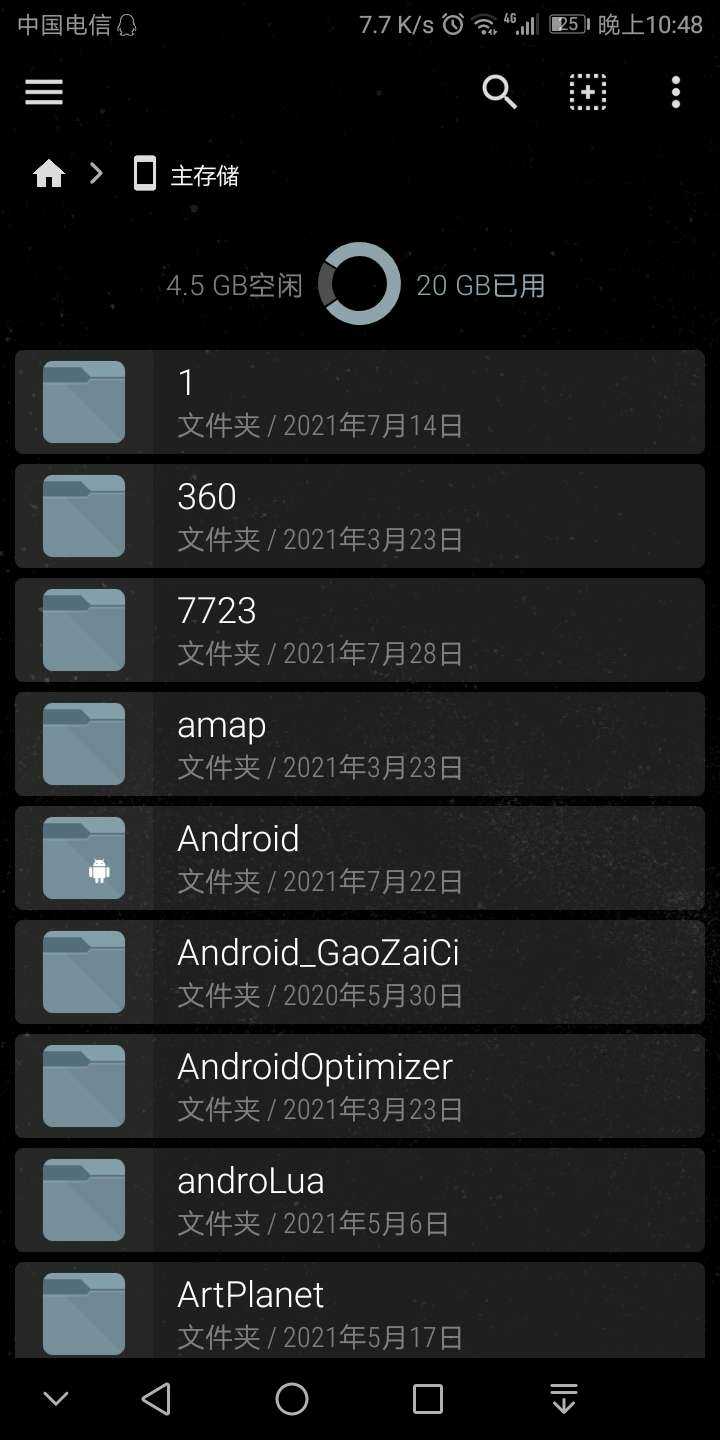Viewport: 720px width, 1440px height.
Task: Open the folder named 1
Action: [360, 402]
